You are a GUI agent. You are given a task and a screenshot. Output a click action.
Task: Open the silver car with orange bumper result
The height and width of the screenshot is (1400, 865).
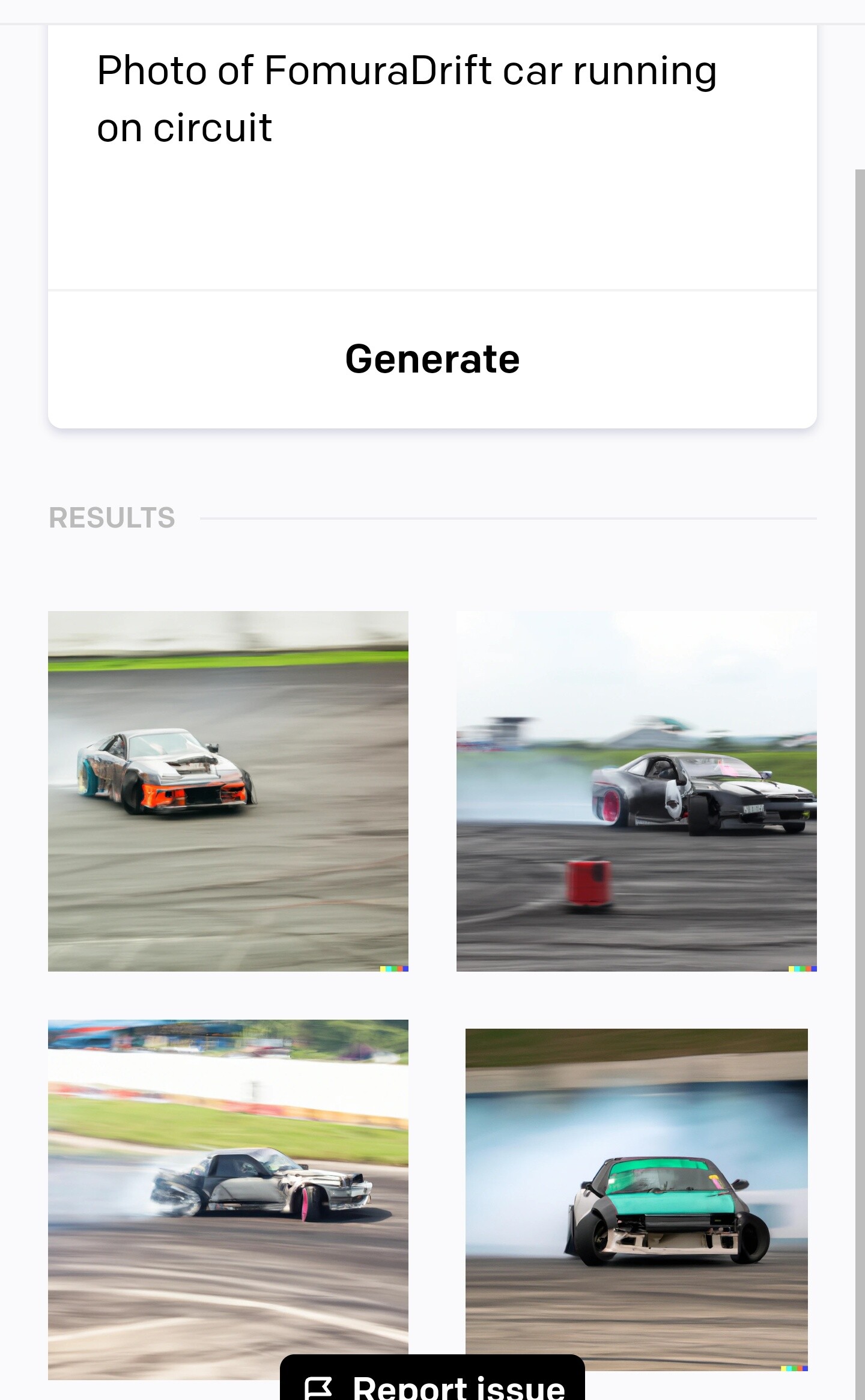(x=228, y=791)
